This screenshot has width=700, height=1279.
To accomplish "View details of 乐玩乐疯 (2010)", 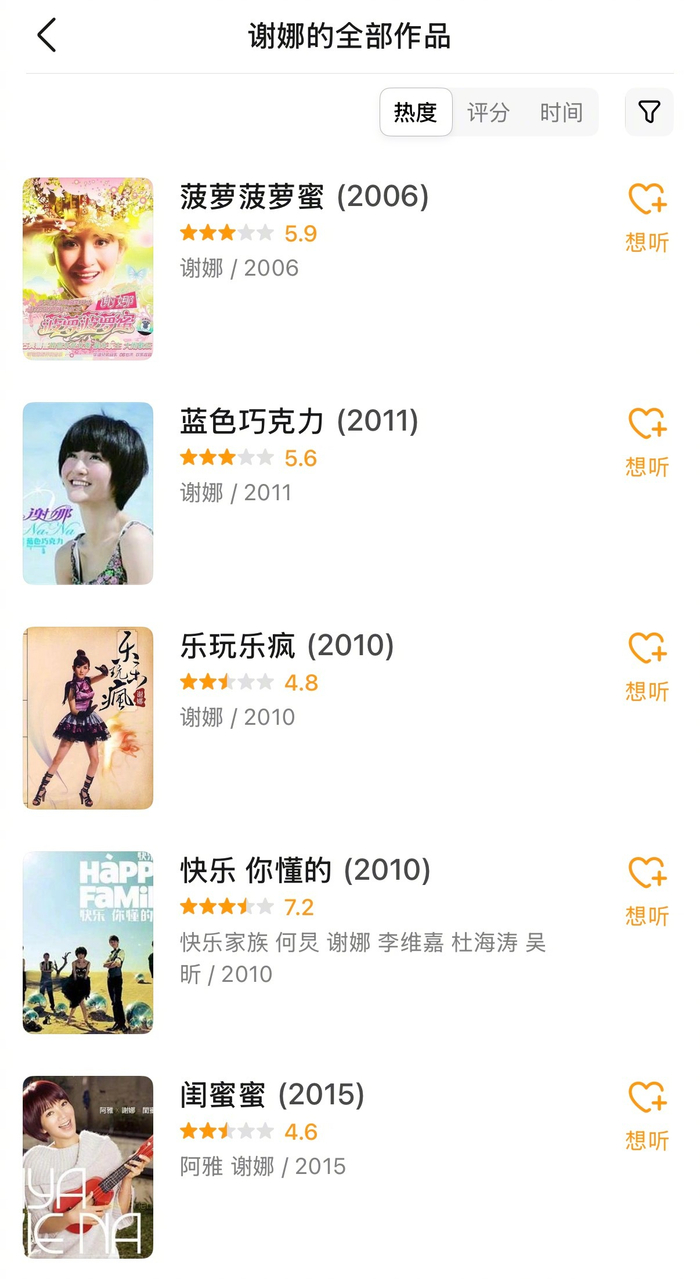I will point(287,646).
